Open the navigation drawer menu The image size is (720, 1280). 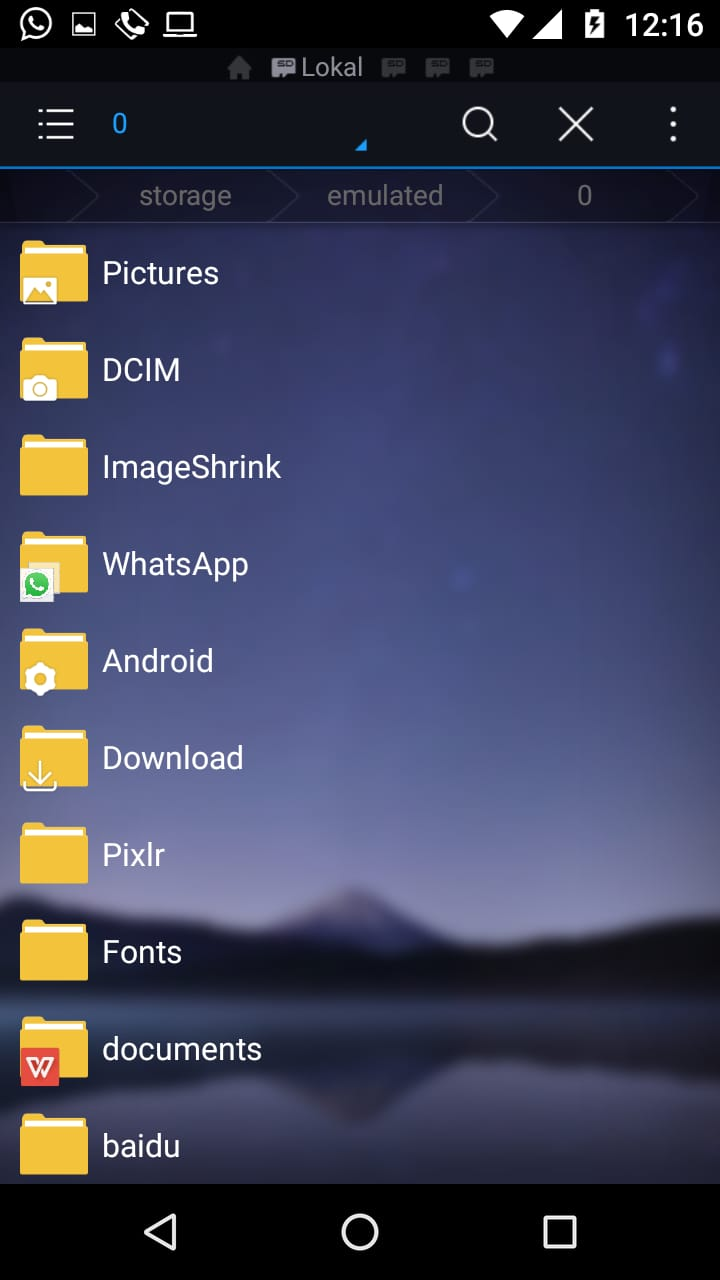tap(56, 124)
